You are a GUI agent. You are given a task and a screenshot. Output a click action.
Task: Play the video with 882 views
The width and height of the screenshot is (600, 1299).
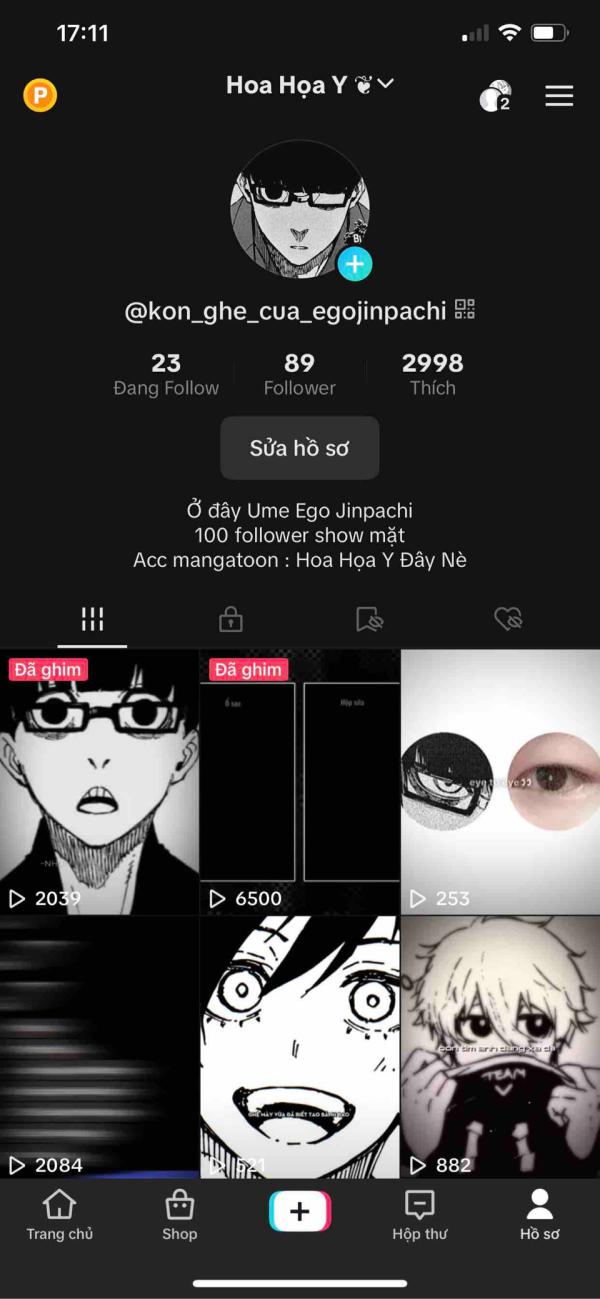coord(500,1047)
